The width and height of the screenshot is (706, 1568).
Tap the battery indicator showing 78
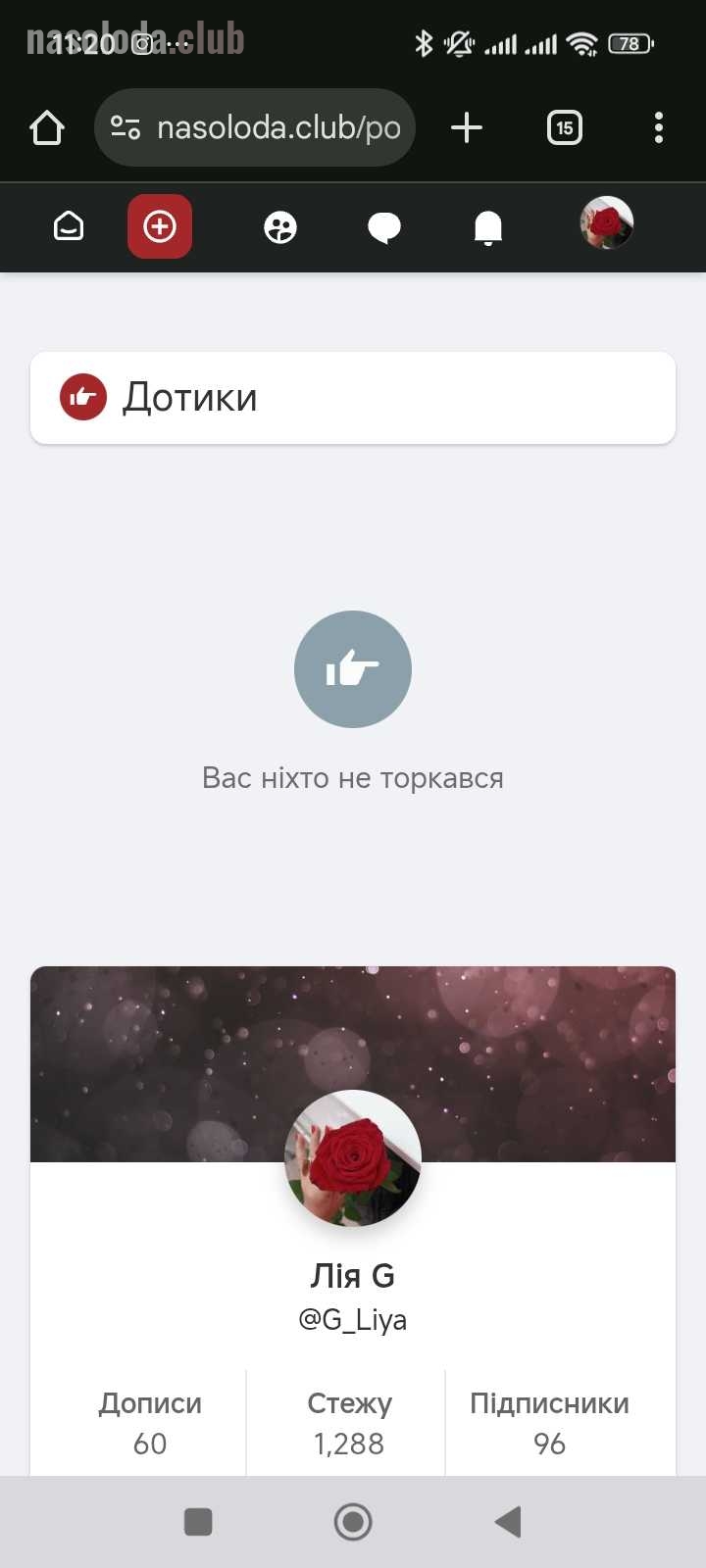629,43
